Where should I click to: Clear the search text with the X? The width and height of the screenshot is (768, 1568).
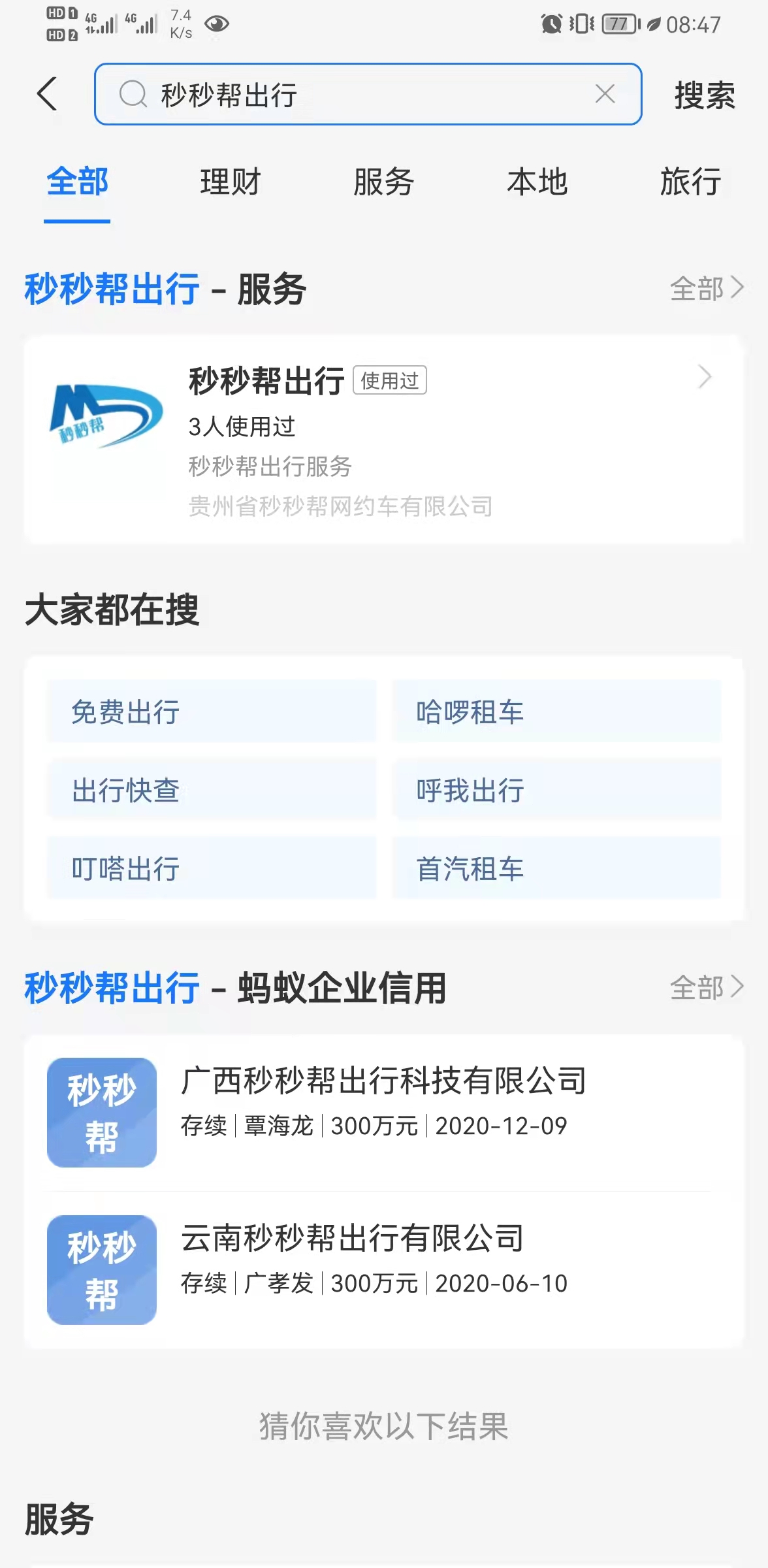click(605, 94)
